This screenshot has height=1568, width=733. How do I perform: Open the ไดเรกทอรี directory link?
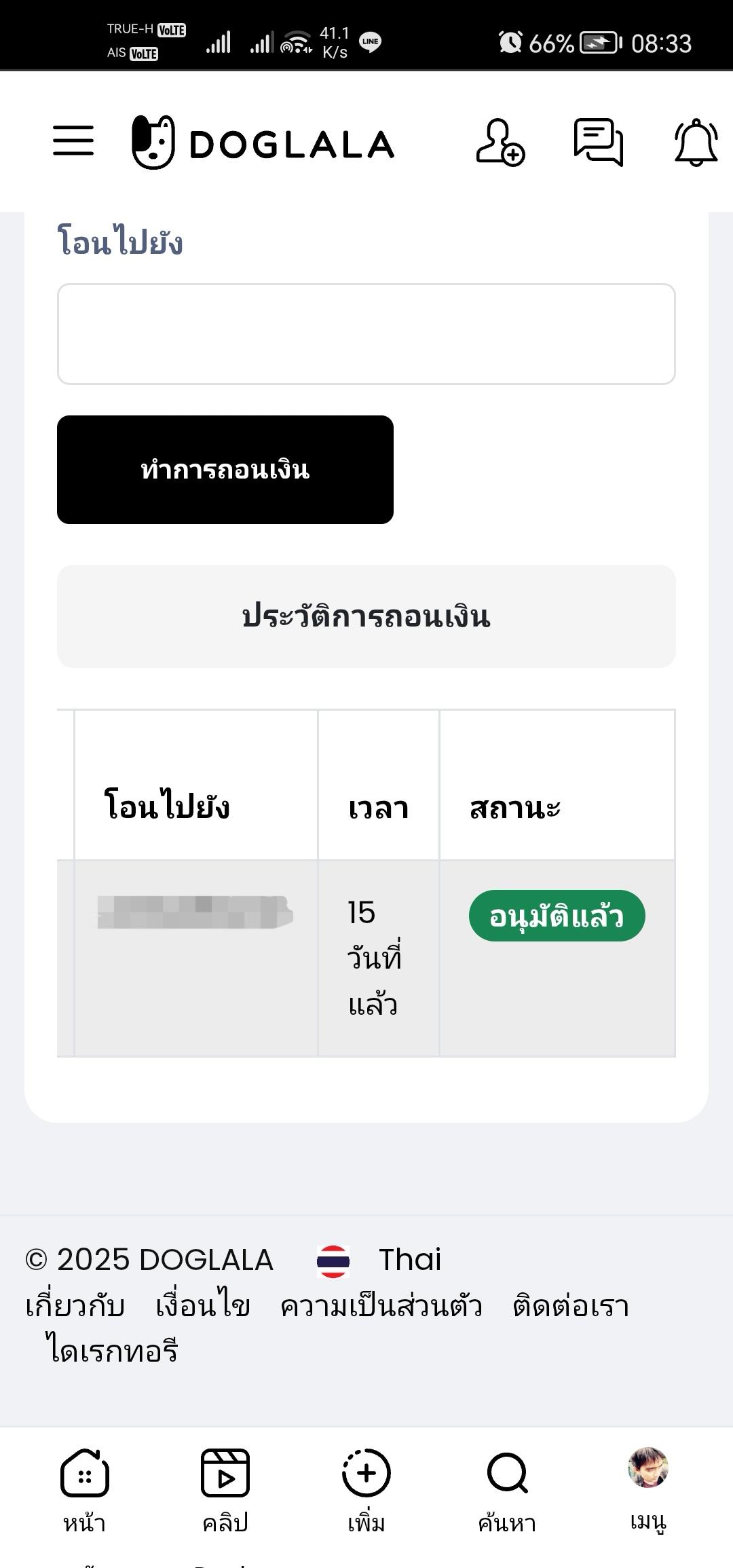112,1351
